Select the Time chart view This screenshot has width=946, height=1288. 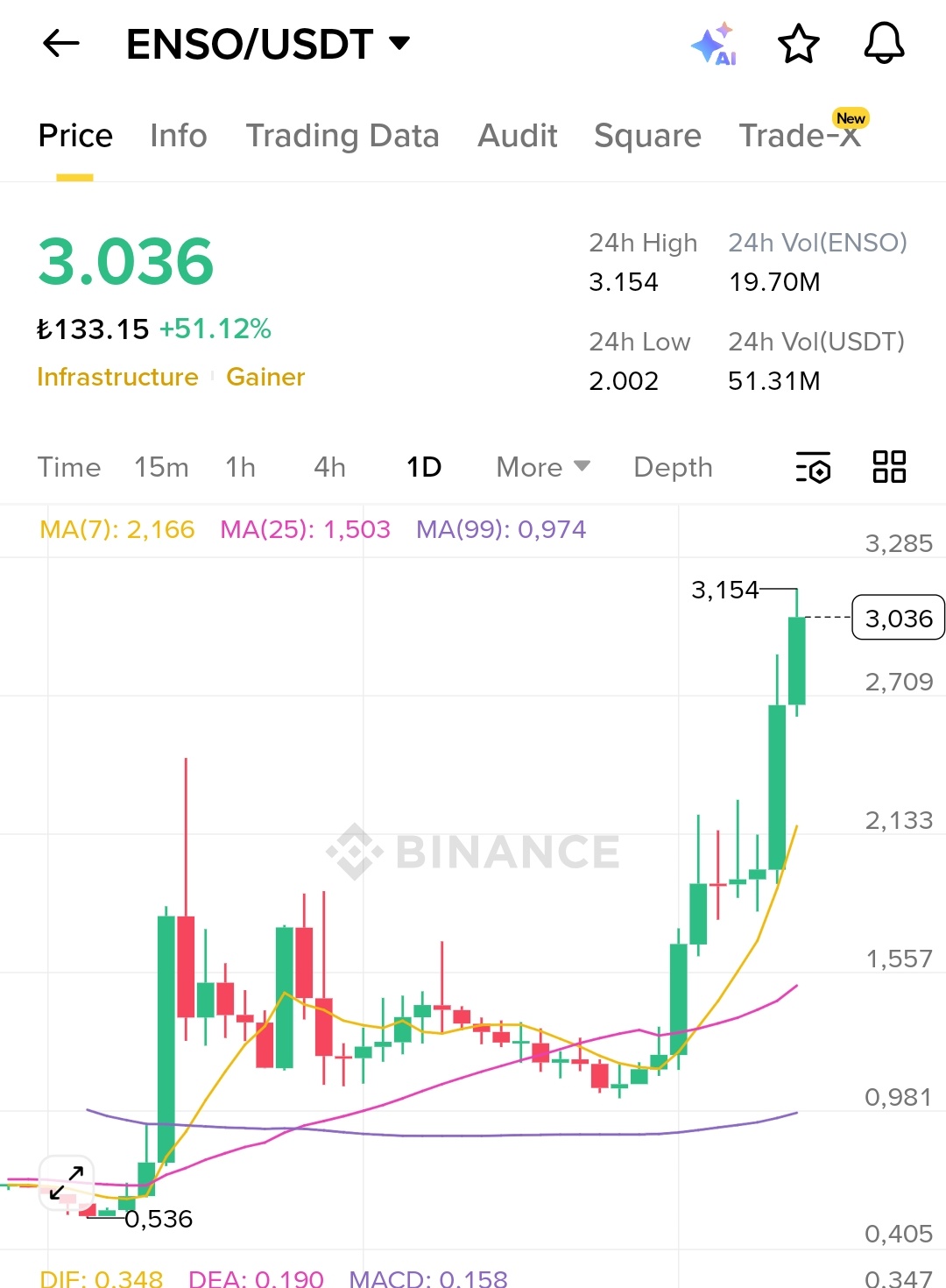coord(69,467)
